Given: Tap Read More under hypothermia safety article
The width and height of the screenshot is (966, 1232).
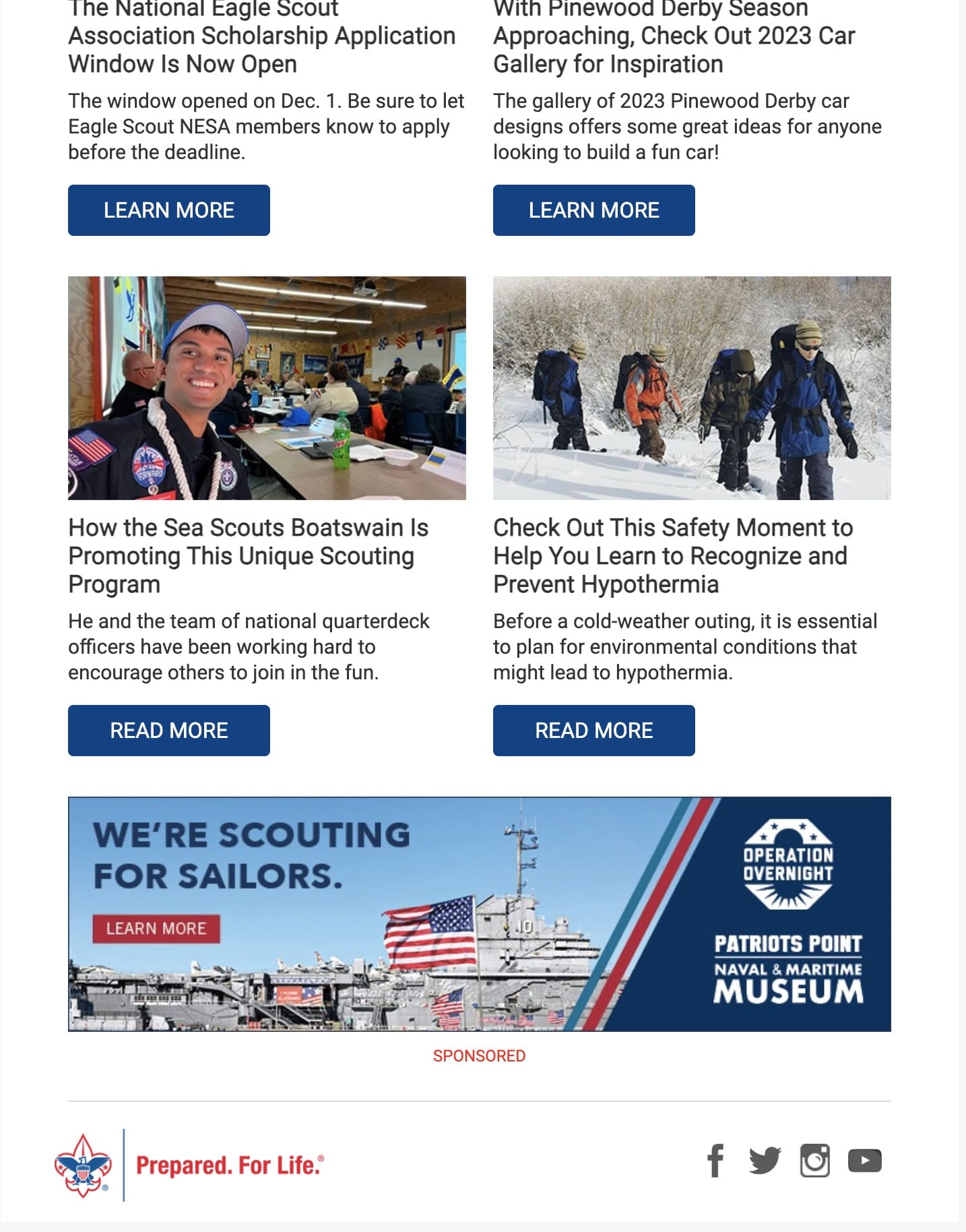Looking at the screenshot, I should coord(593,731).
